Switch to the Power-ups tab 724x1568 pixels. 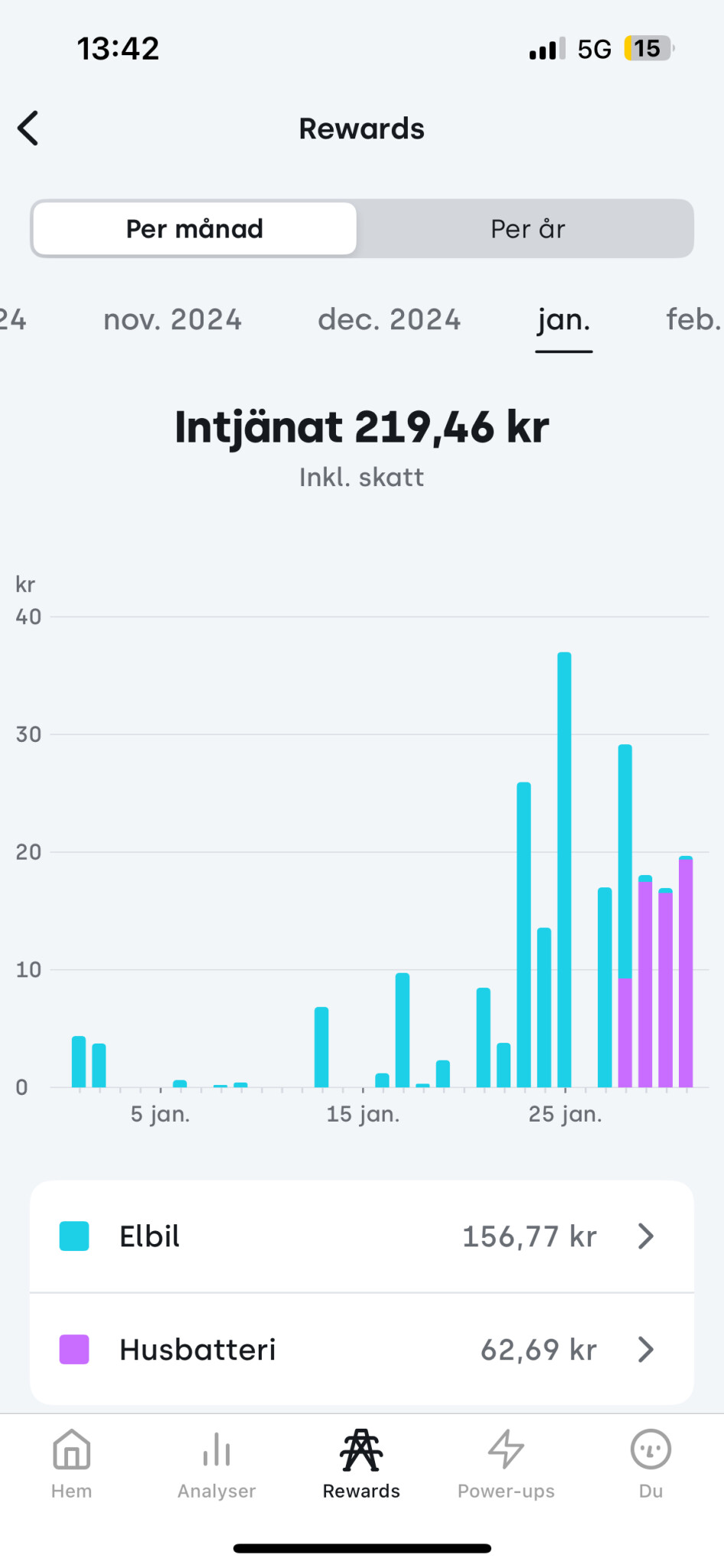click(506, 1464)
